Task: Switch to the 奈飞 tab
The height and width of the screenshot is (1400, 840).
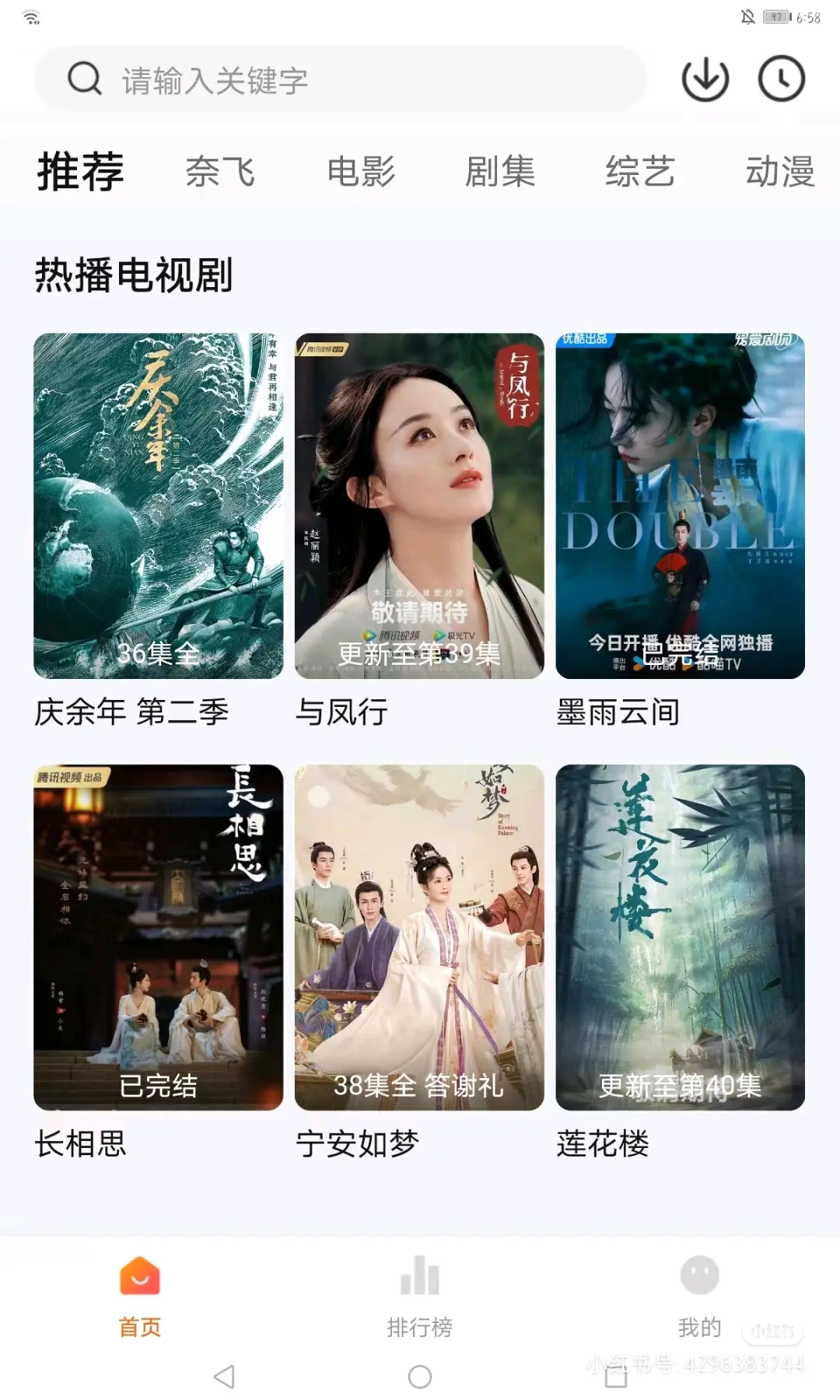Action: click(220, 172)
